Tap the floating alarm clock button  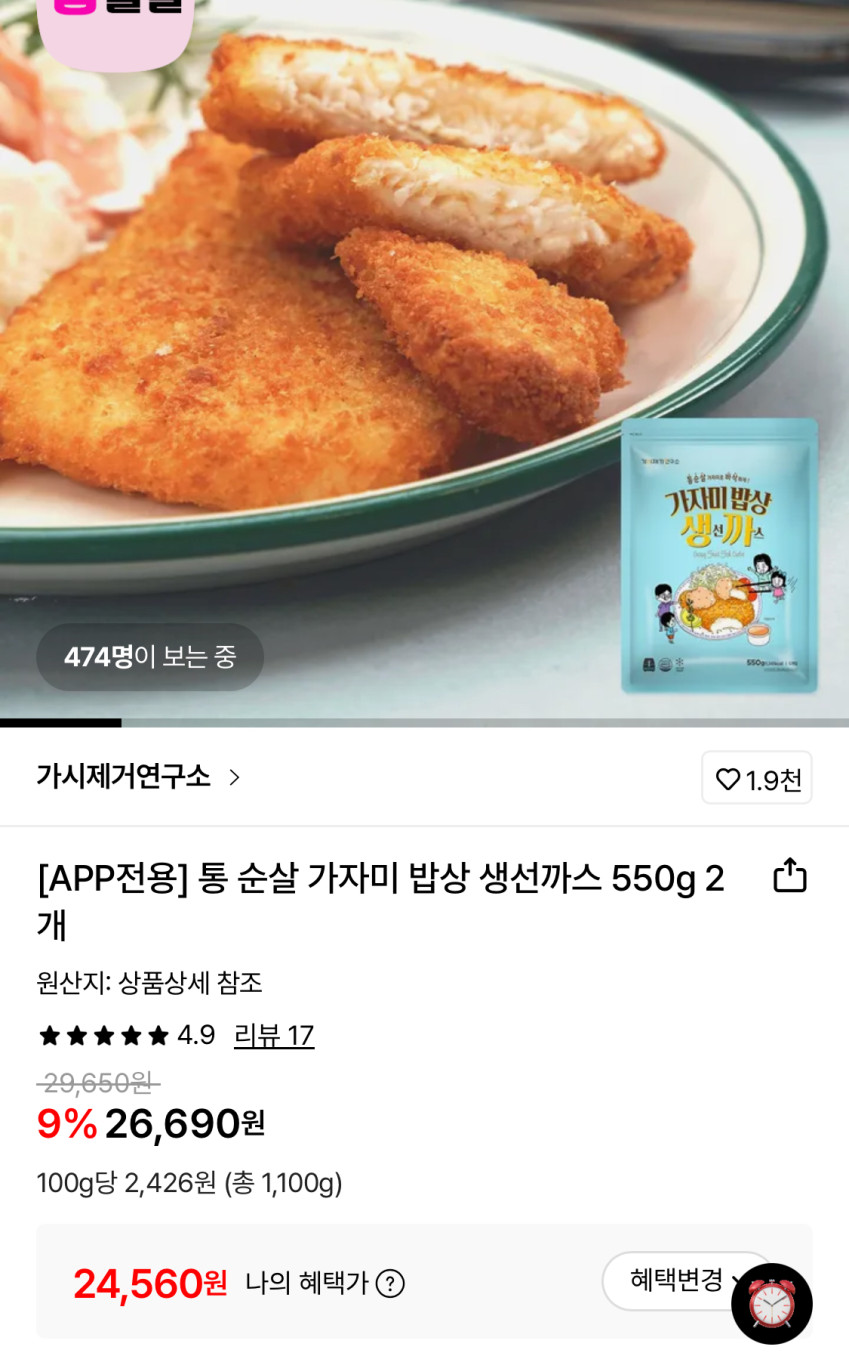click(771, 1304)
